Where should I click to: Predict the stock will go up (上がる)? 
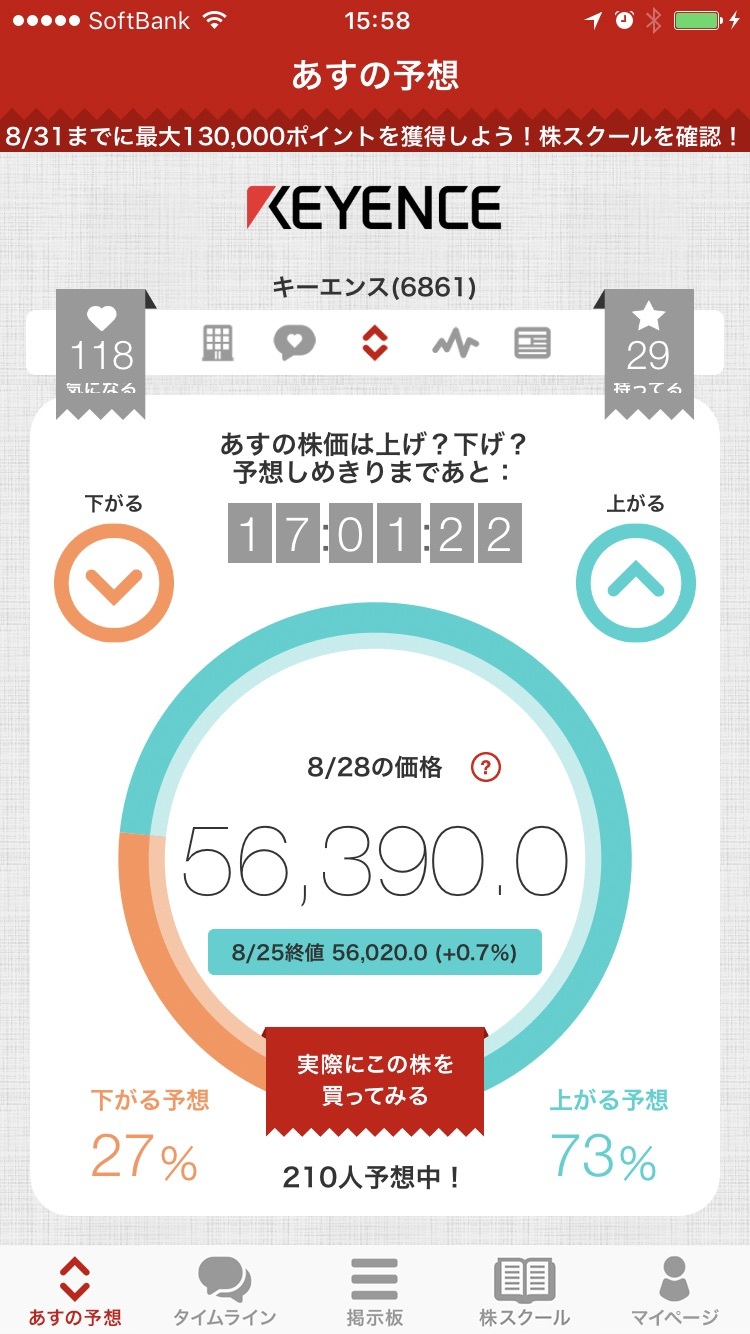click(636, 582)
